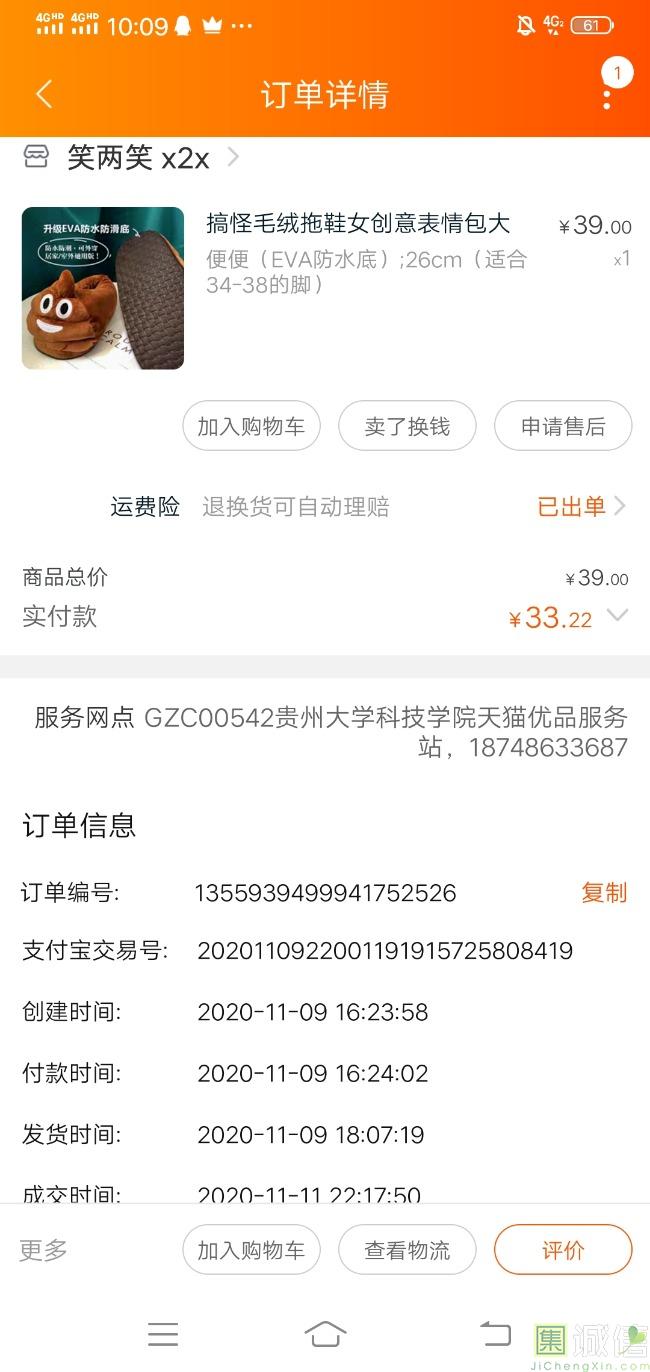
Task: Request after-sales via 申请售后
Action: (x=563, y=427)
